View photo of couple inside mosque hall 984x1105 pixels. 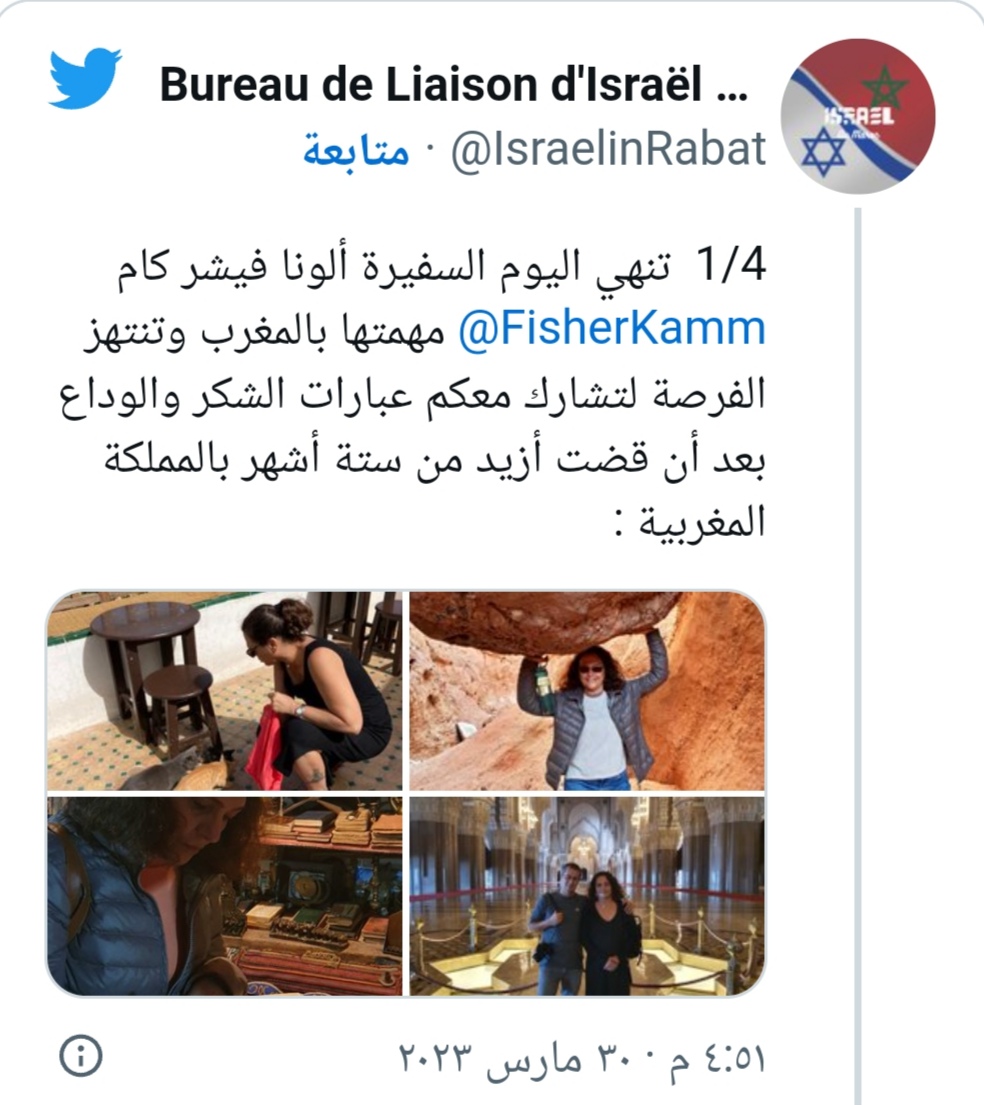[587, 895]
